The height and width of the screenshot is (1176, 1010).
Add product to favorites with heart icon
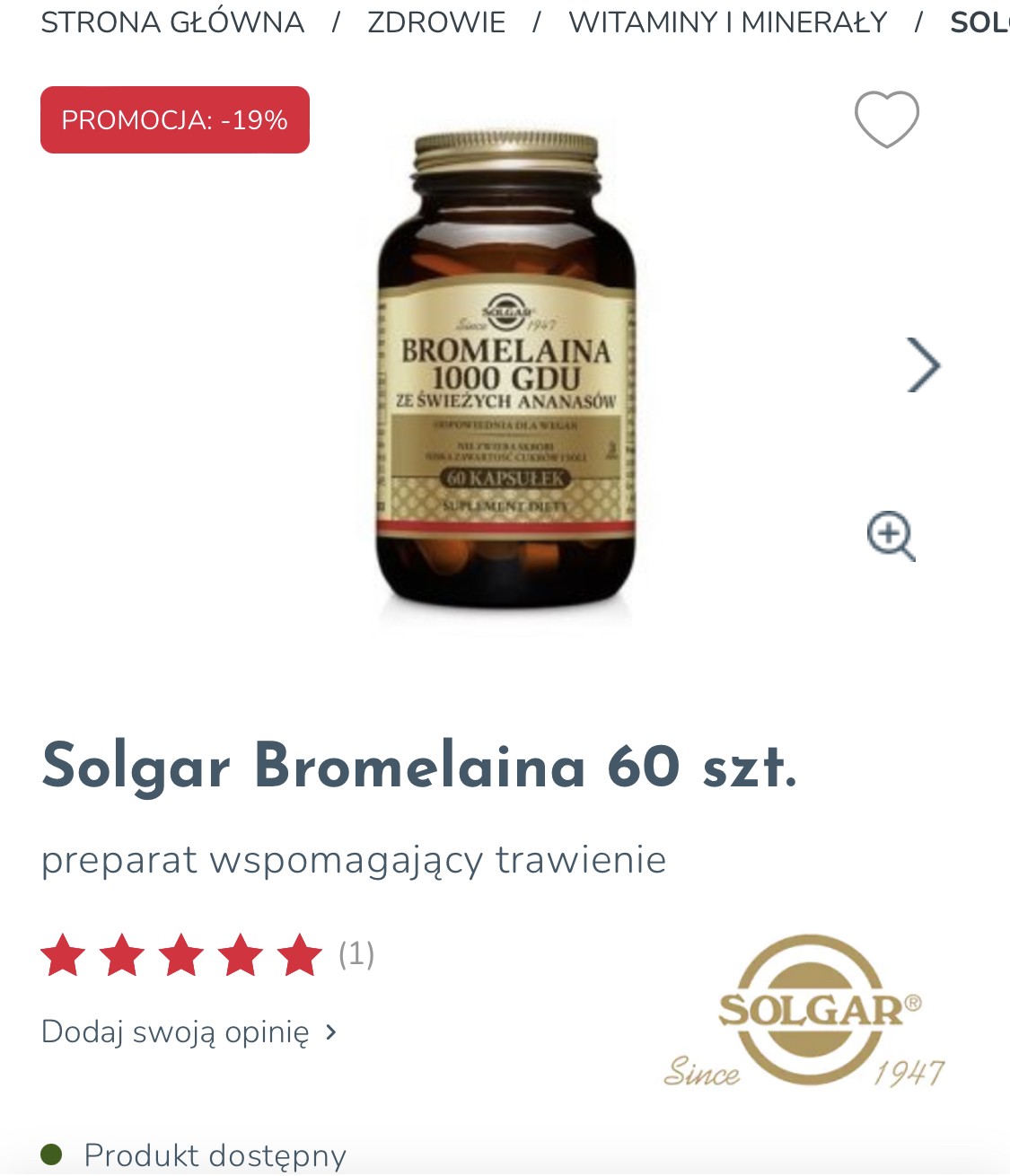click(x=886, y=118)
